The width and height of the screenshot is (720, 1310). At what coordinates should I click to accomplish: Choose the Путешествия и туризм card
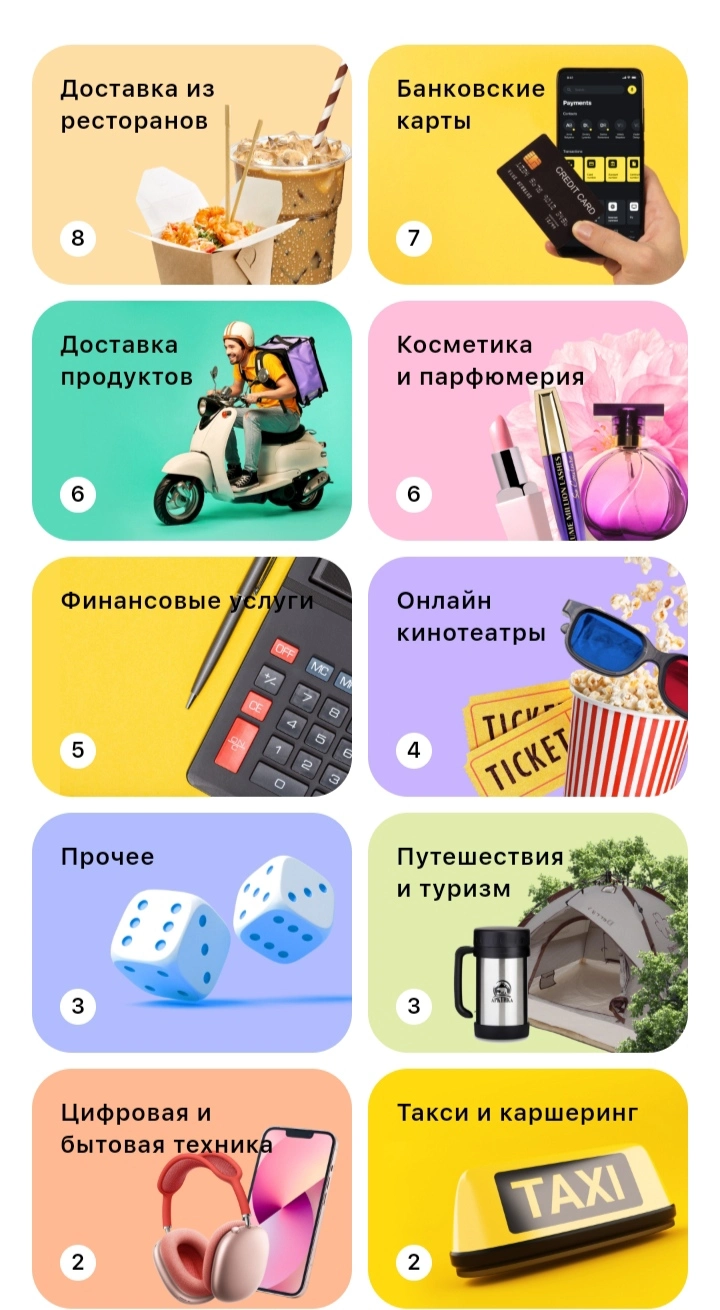tap(528, 933)
